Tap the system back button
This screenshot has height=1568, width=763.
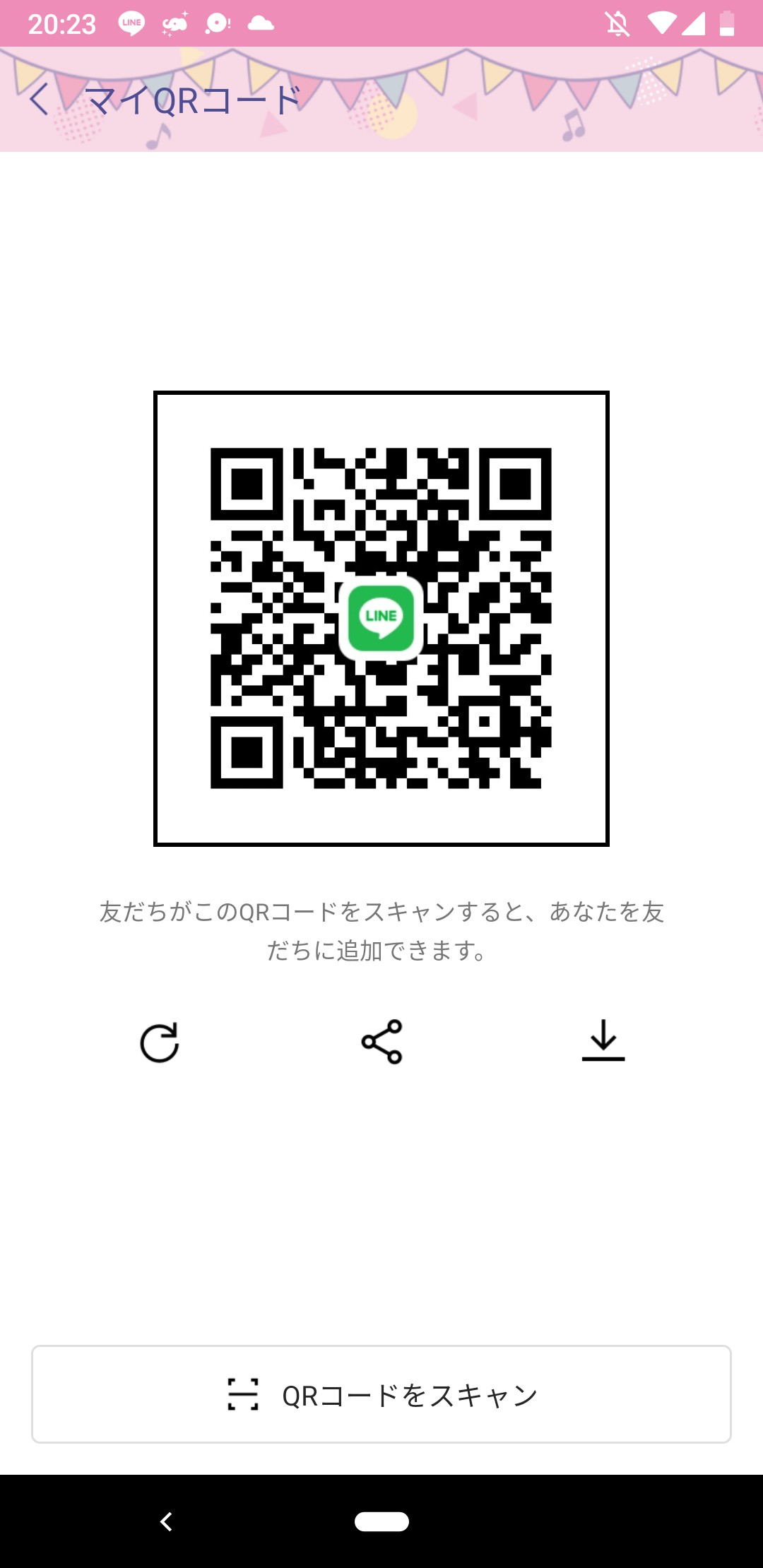click(x=167, y=1521)
